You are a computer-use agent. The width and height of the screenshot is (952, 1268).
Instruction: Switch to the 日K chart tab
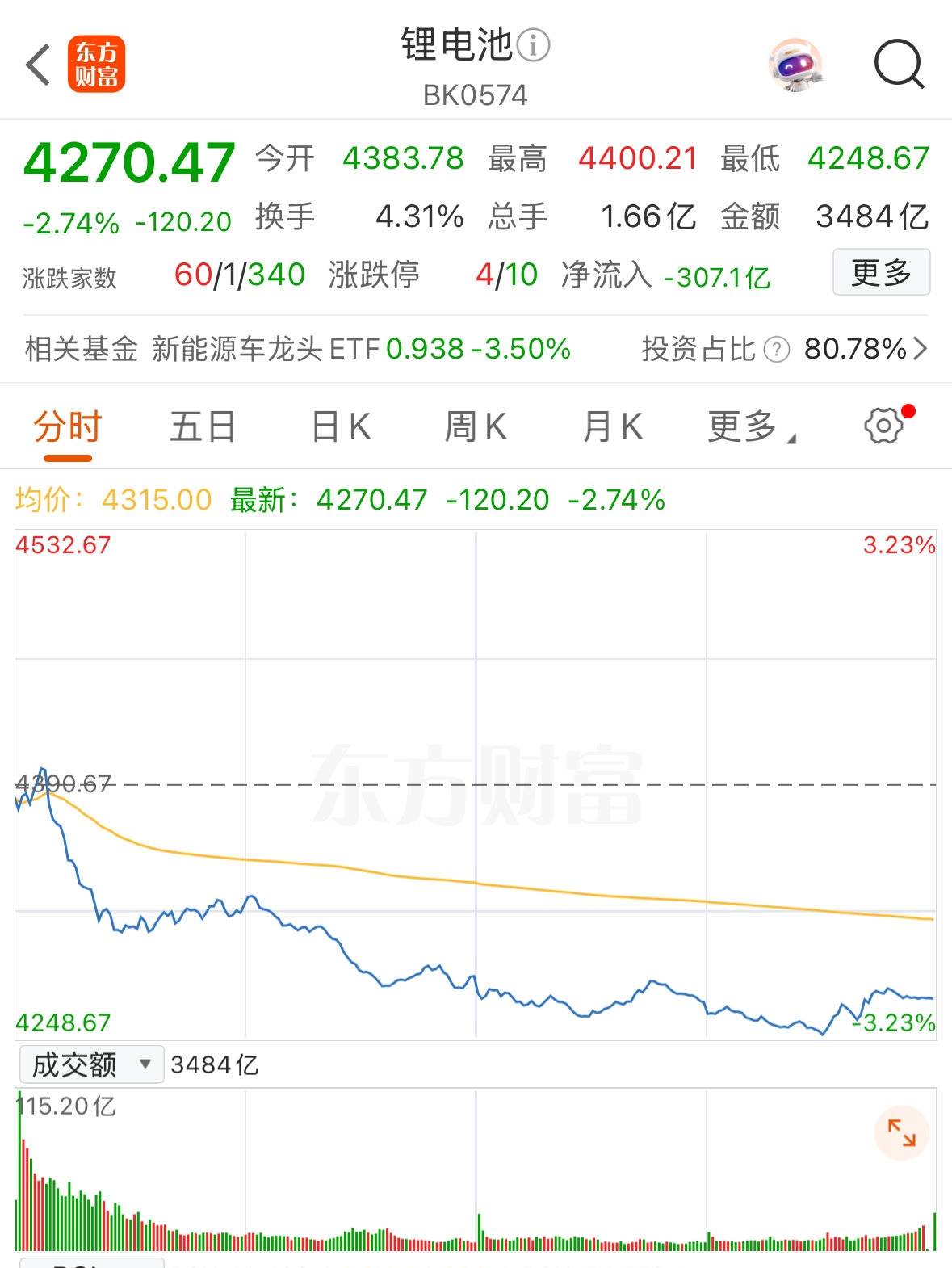point(341,426)
